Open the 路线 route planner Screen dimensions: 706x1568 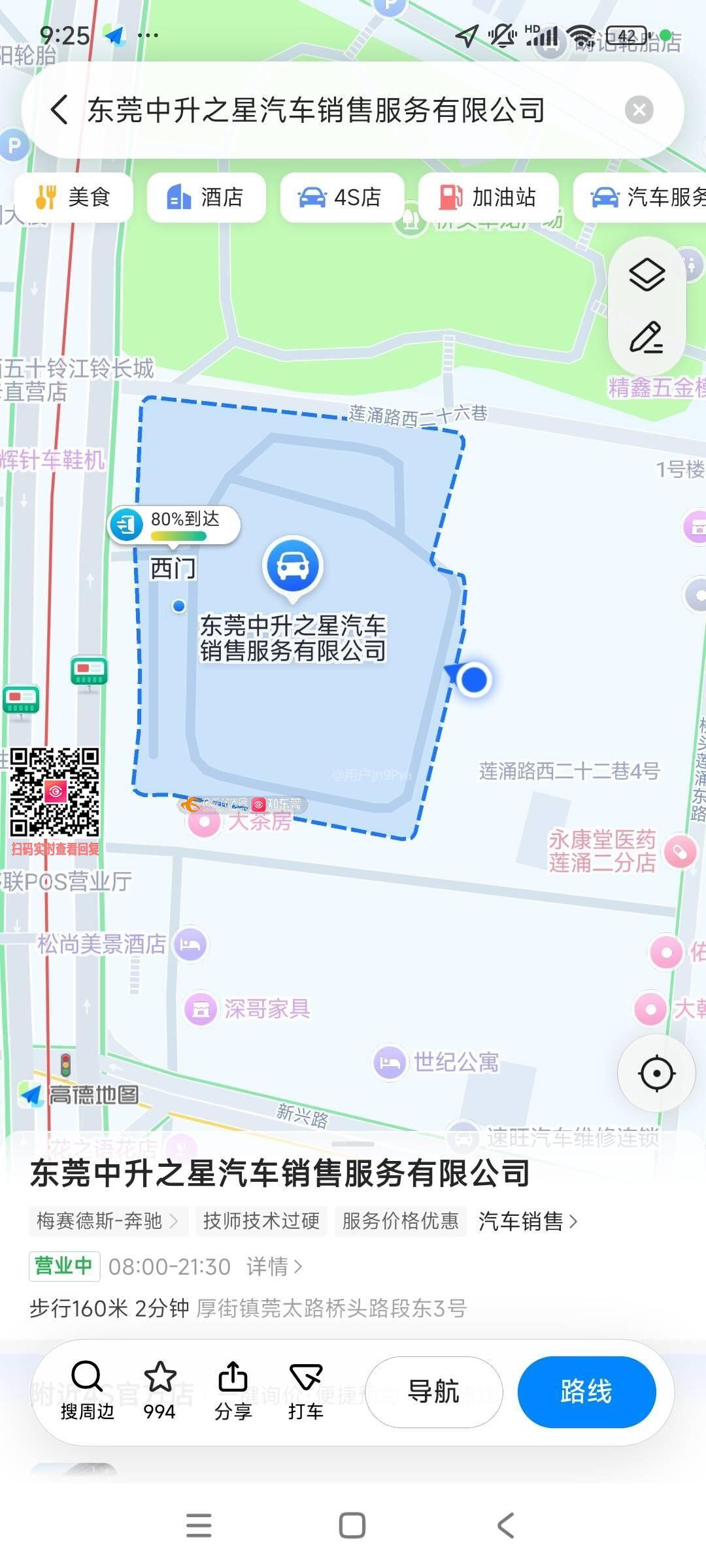586,1392
